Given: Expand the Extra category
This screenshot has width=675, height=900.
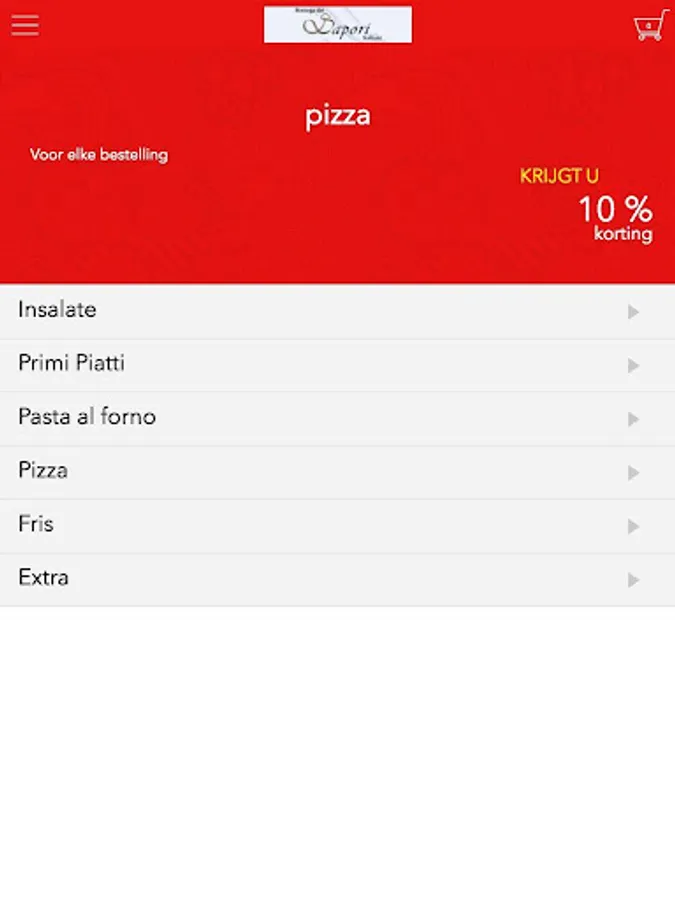Looking at the screenshot, I should (x=337, y=579).
